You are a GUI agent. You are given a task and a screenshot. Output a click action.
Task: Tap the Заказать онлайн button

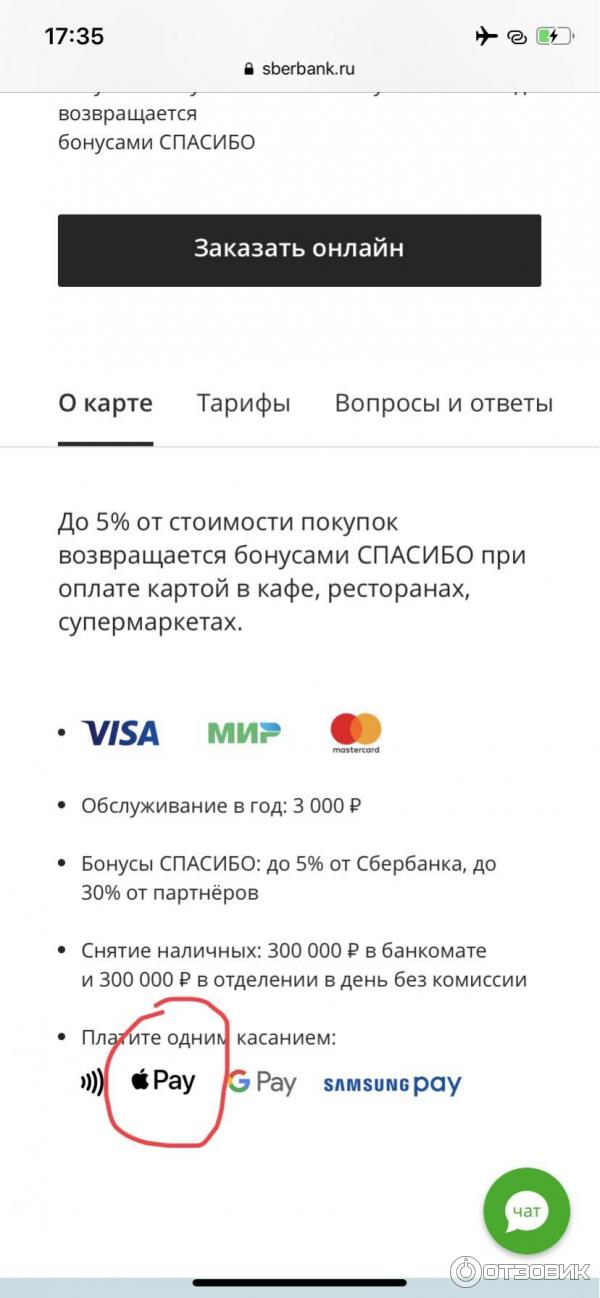[299, 250]
